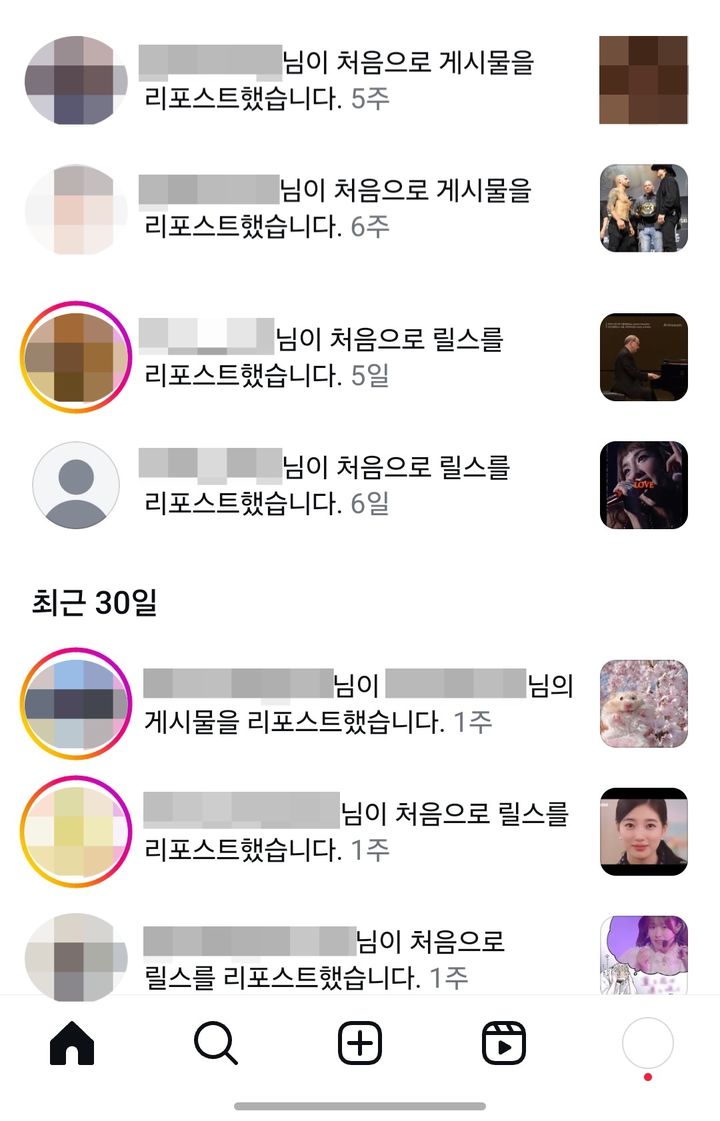The height and width of the screenshot is (1121, 720).
Task: Switch to the Reels tab
Action: [504, 1045]
